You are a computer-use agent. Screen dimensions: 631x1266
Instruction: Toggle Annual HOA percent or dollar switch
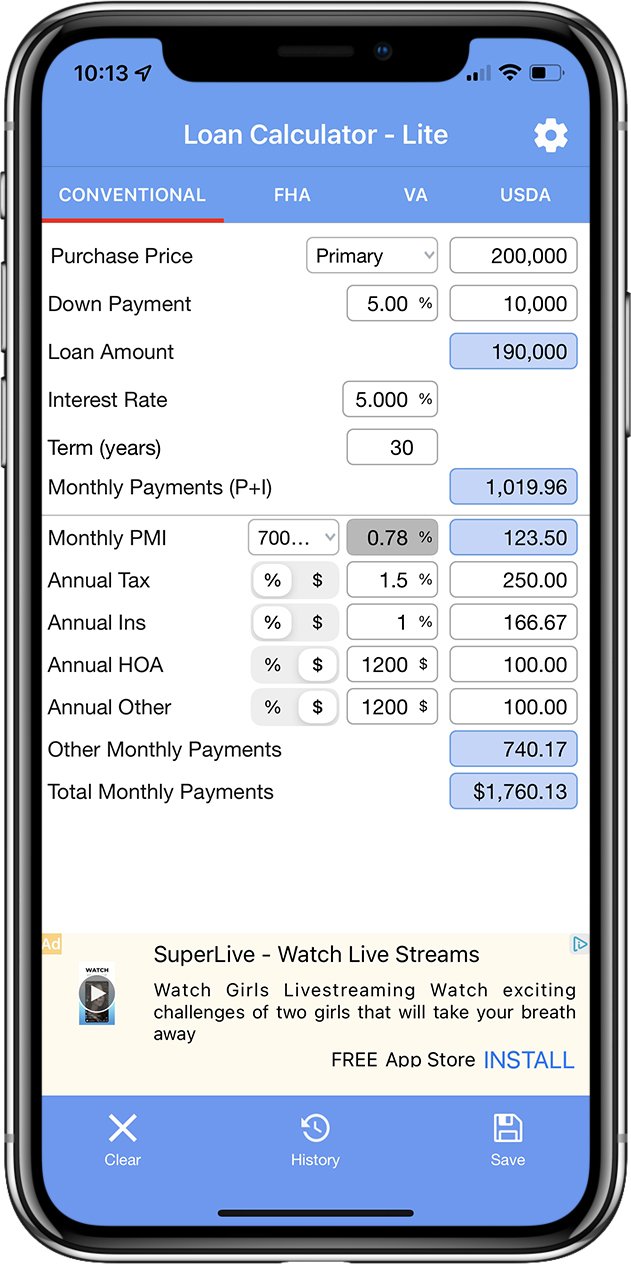pos(294,665)
